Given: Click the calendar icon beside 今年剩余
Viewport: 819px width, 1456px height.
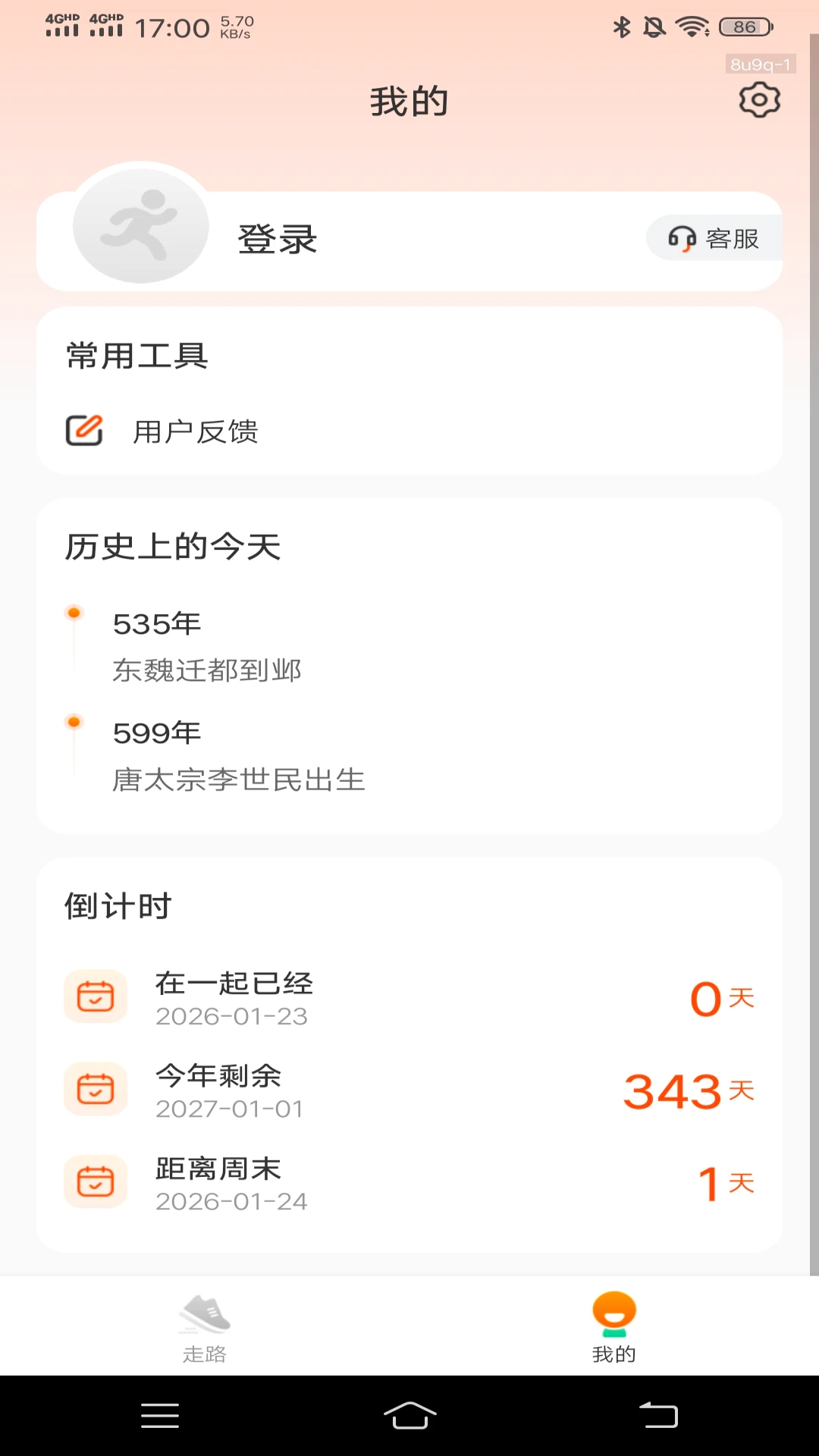Looking at the screenshot, I should (96, 1090).
